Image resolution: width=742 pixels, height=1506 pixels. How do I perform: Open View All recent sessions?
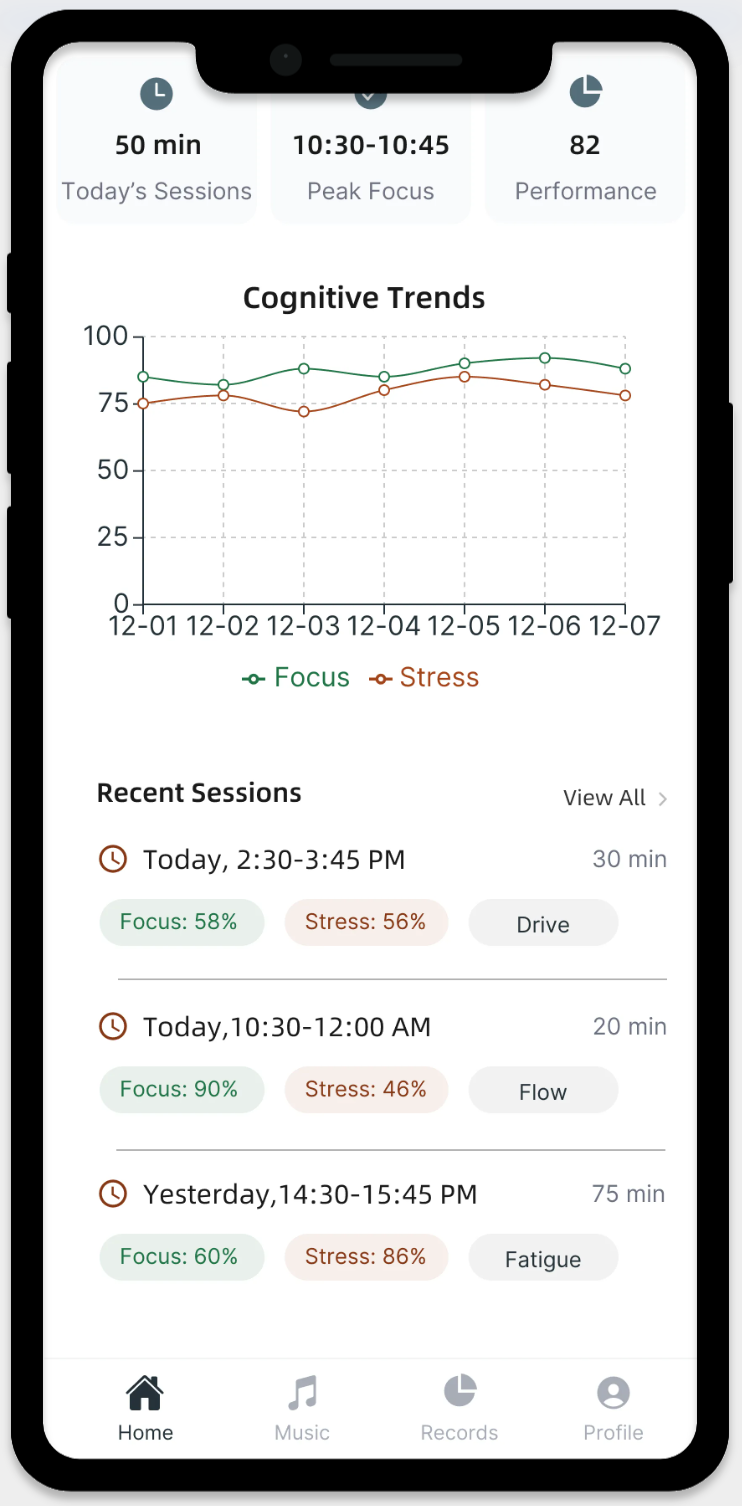click(615, 798)
